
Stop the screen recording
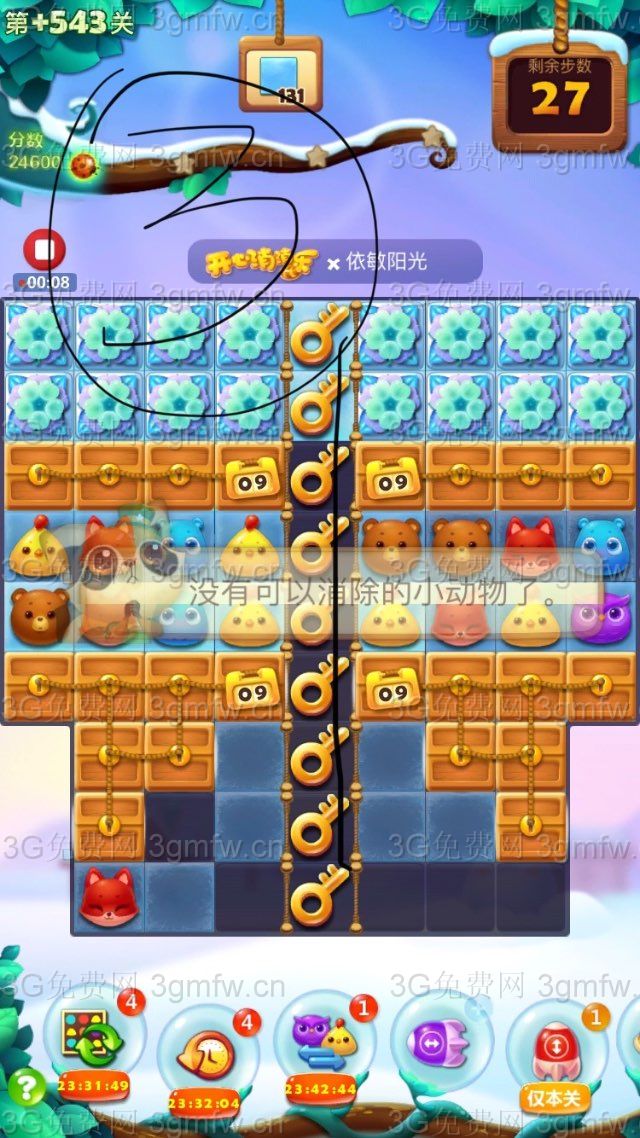pos(44,249)
